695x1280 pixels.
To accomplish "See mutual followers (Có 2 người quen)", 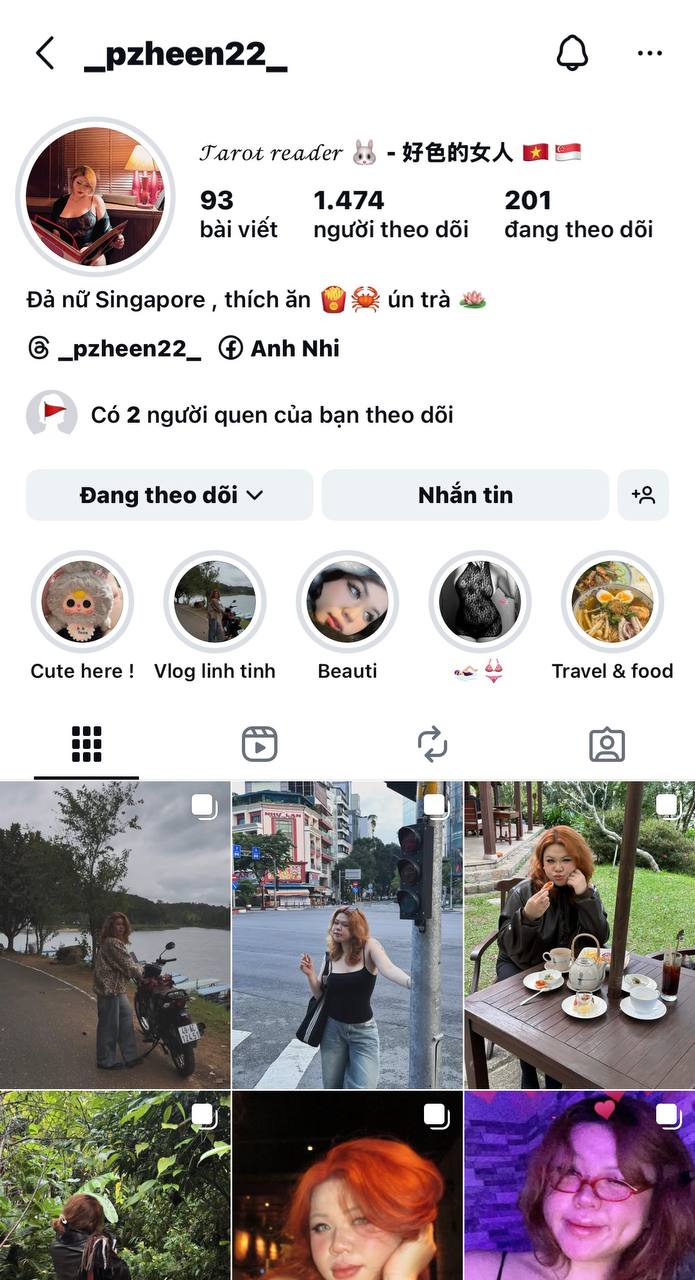I will 240,414.
